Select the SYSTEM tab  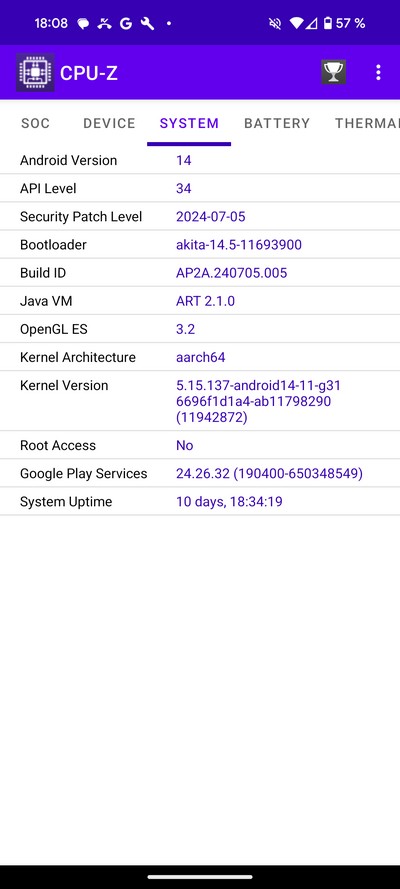(189, 124)
